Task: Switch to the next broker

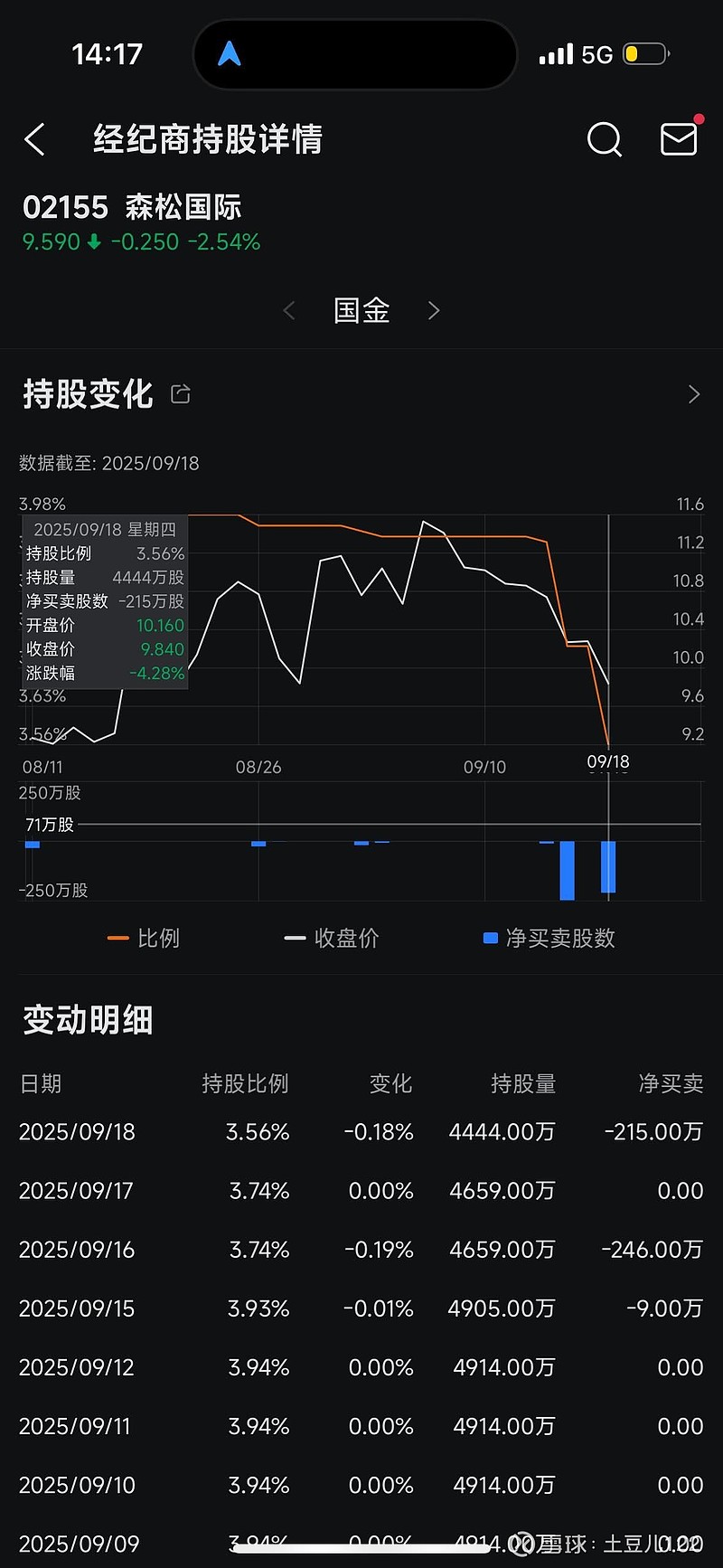Action: [x=434, y=311]
